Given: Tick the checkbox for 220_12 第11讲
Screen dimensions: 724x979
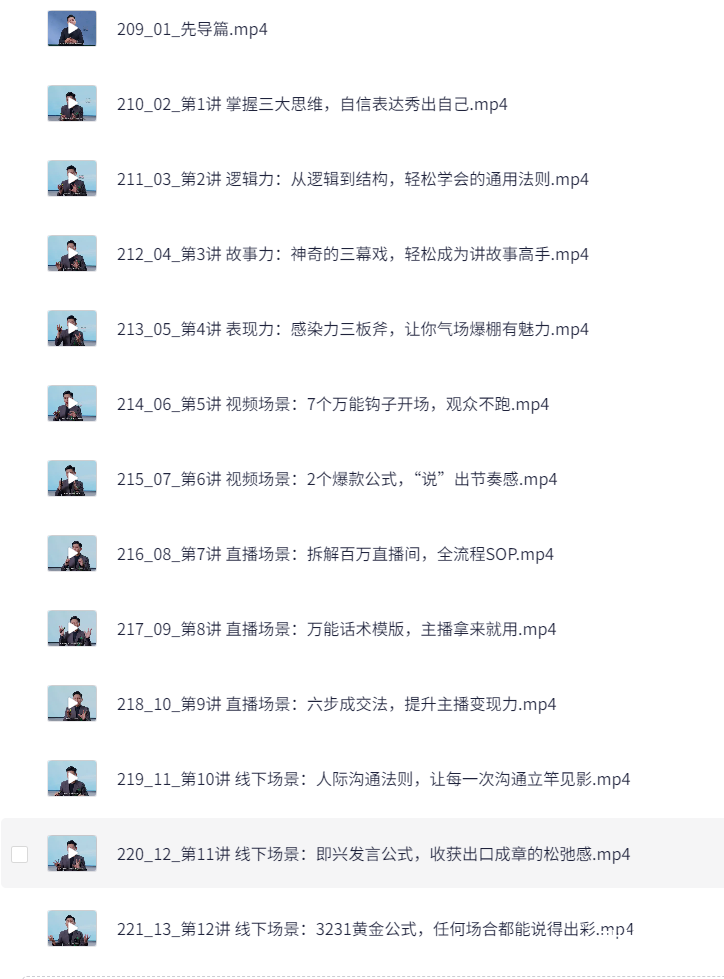Looking at the screenshot, I should [x=19, y=854].
